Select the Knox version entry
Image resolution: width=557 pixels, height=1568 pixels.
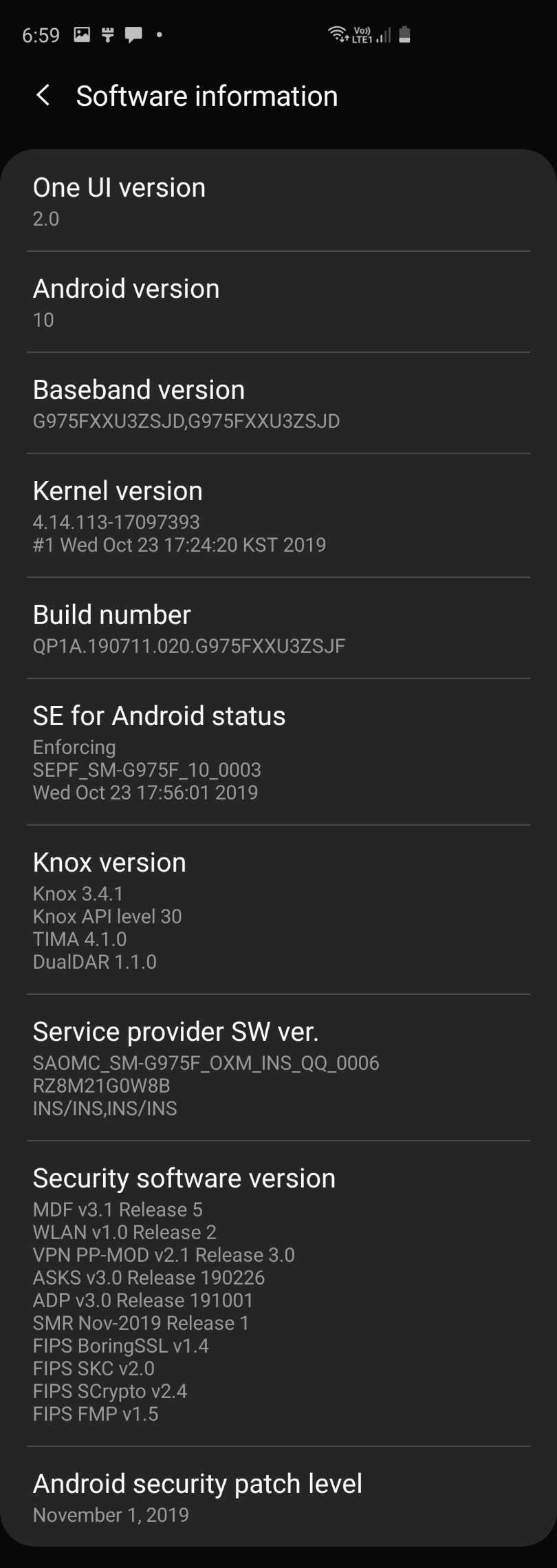[278, 910]
